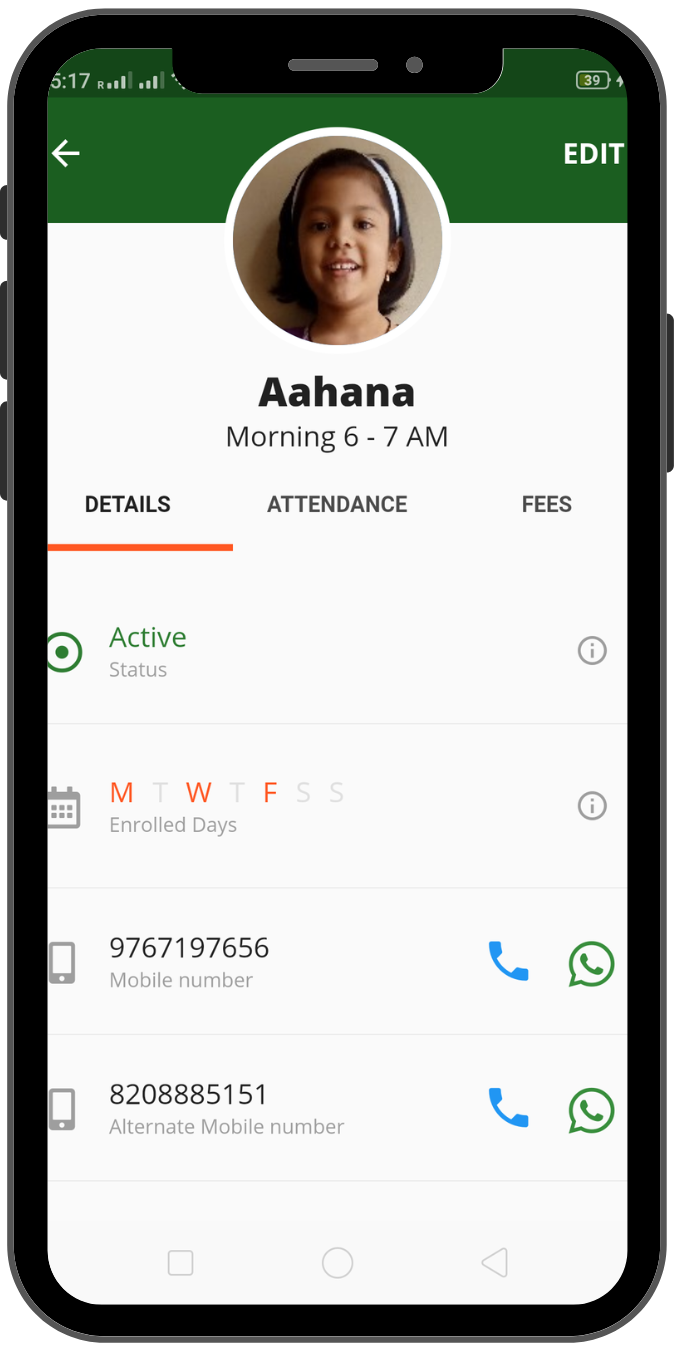WhatsApp the number 9767197656

(x=591, y=964)
